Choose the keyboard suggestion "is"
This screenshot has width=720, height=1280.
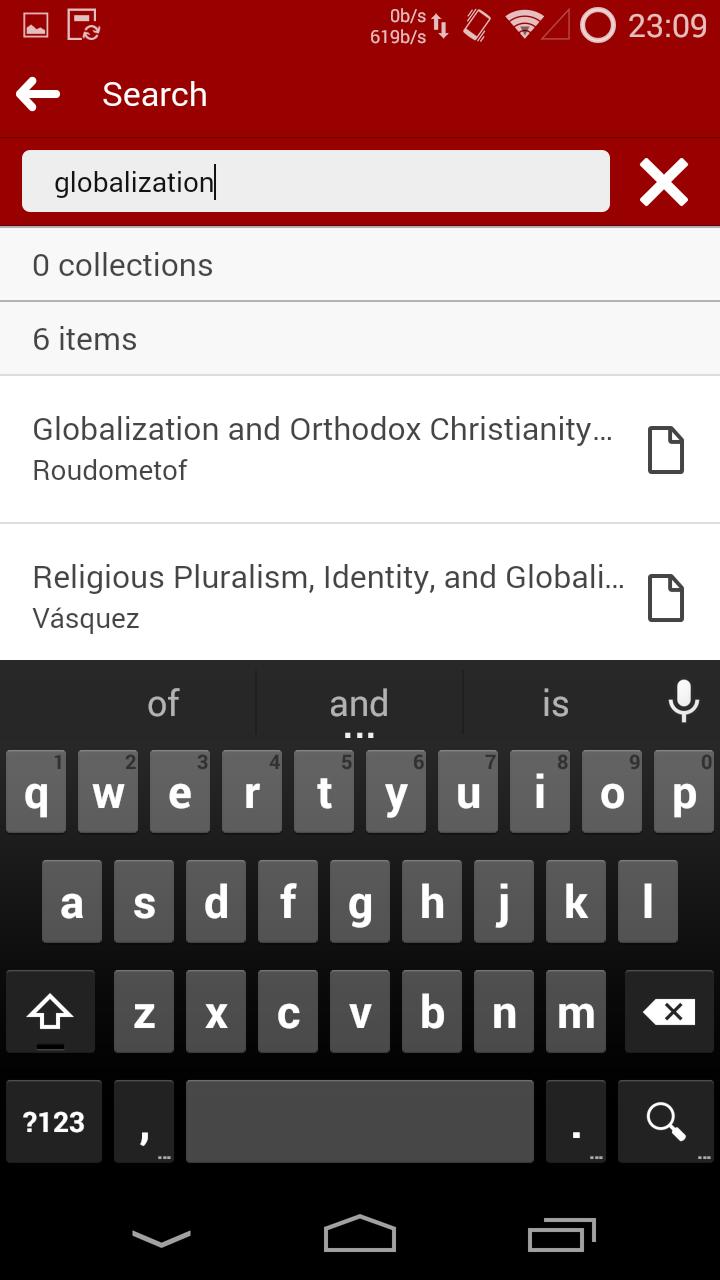click(555, 704)
